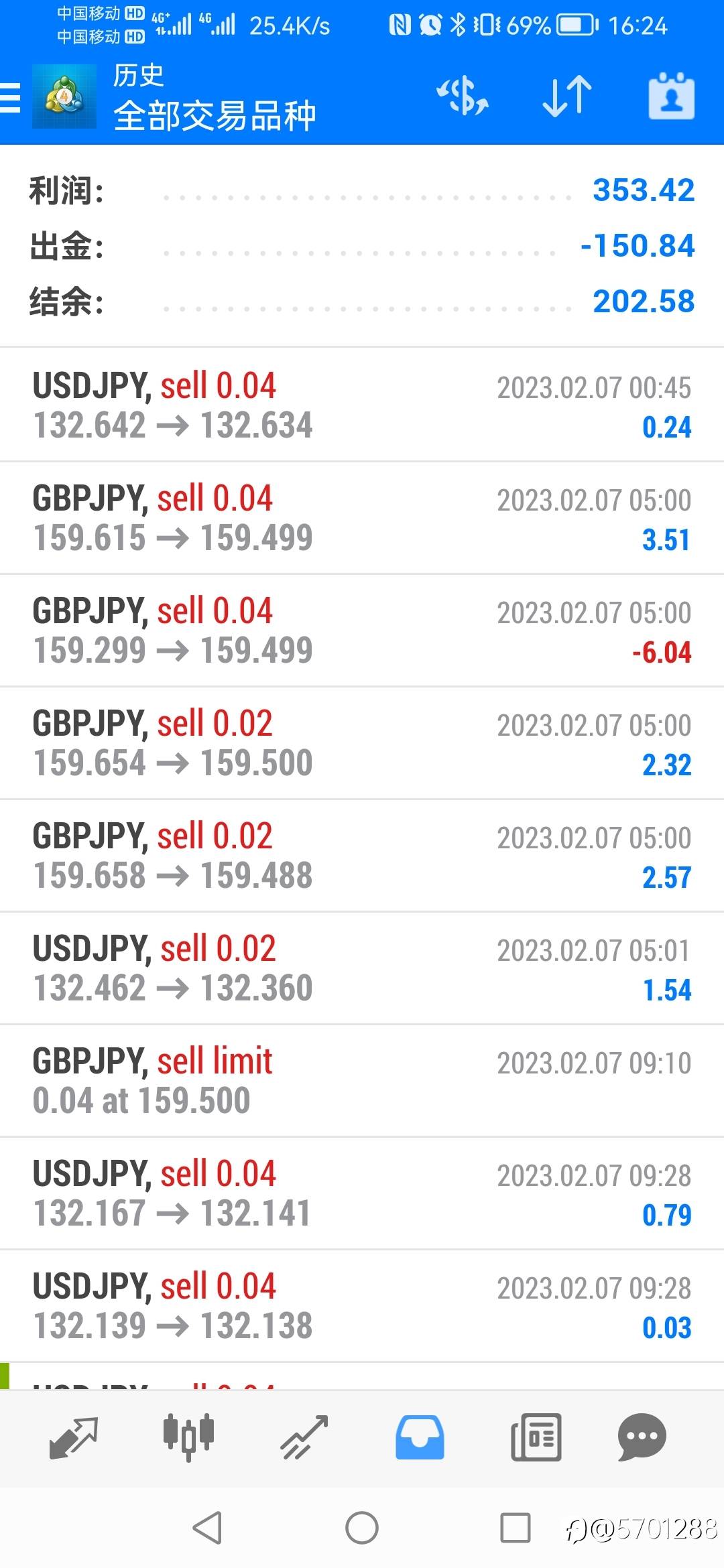Viewport: 724px width, 1568px height.
Task: Go to the system home screen
Action: click(x=362, y=1528)
